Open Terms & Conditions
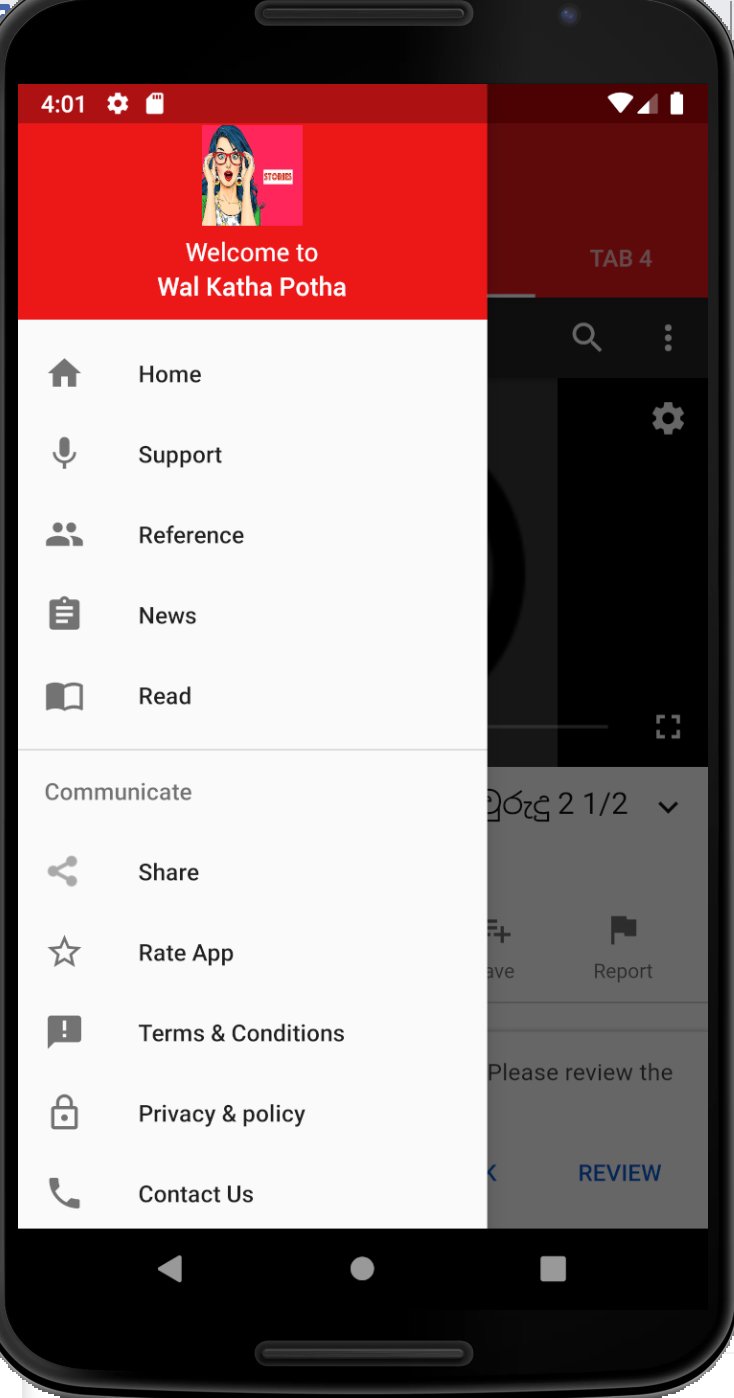This screenshot has height=1398, width=734. pyautogui.click(x=252, y=1033)
